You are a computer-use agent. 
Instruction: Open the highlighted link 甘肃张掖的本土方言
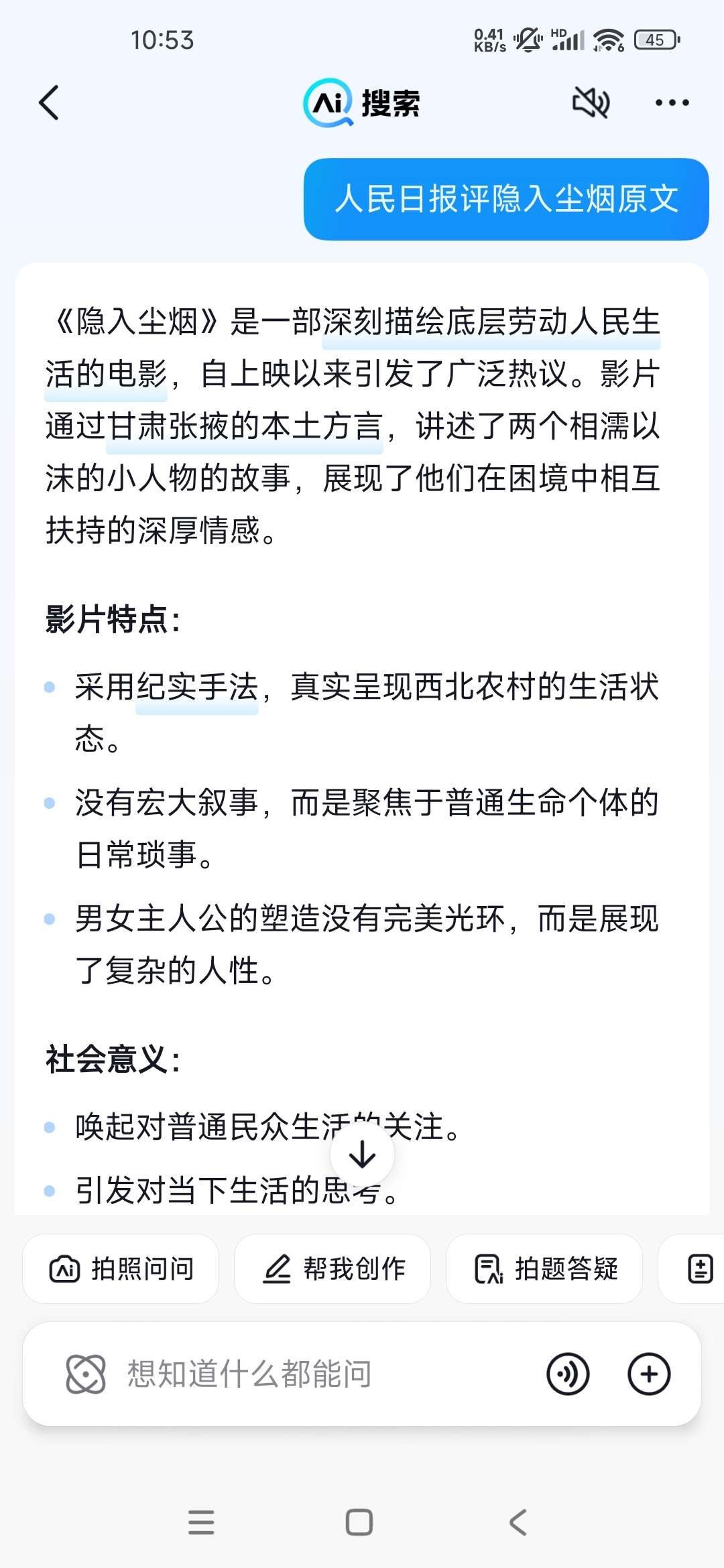pyautogui.click(x=245, y=426)
